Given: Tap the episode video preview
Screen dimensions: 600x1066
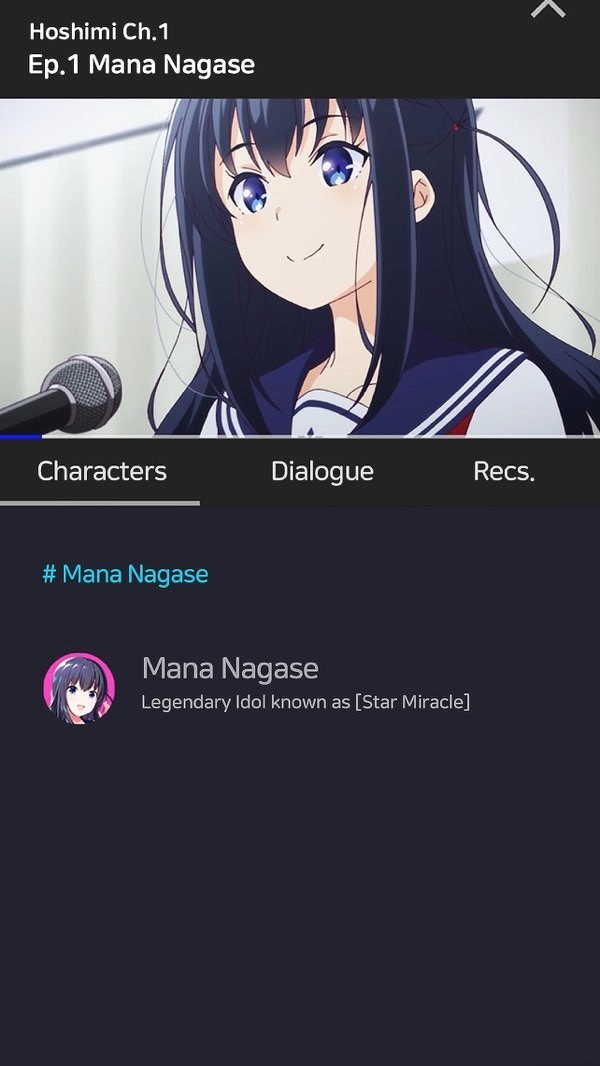Looking at the screenshot, I should click(x=300, y=268).
